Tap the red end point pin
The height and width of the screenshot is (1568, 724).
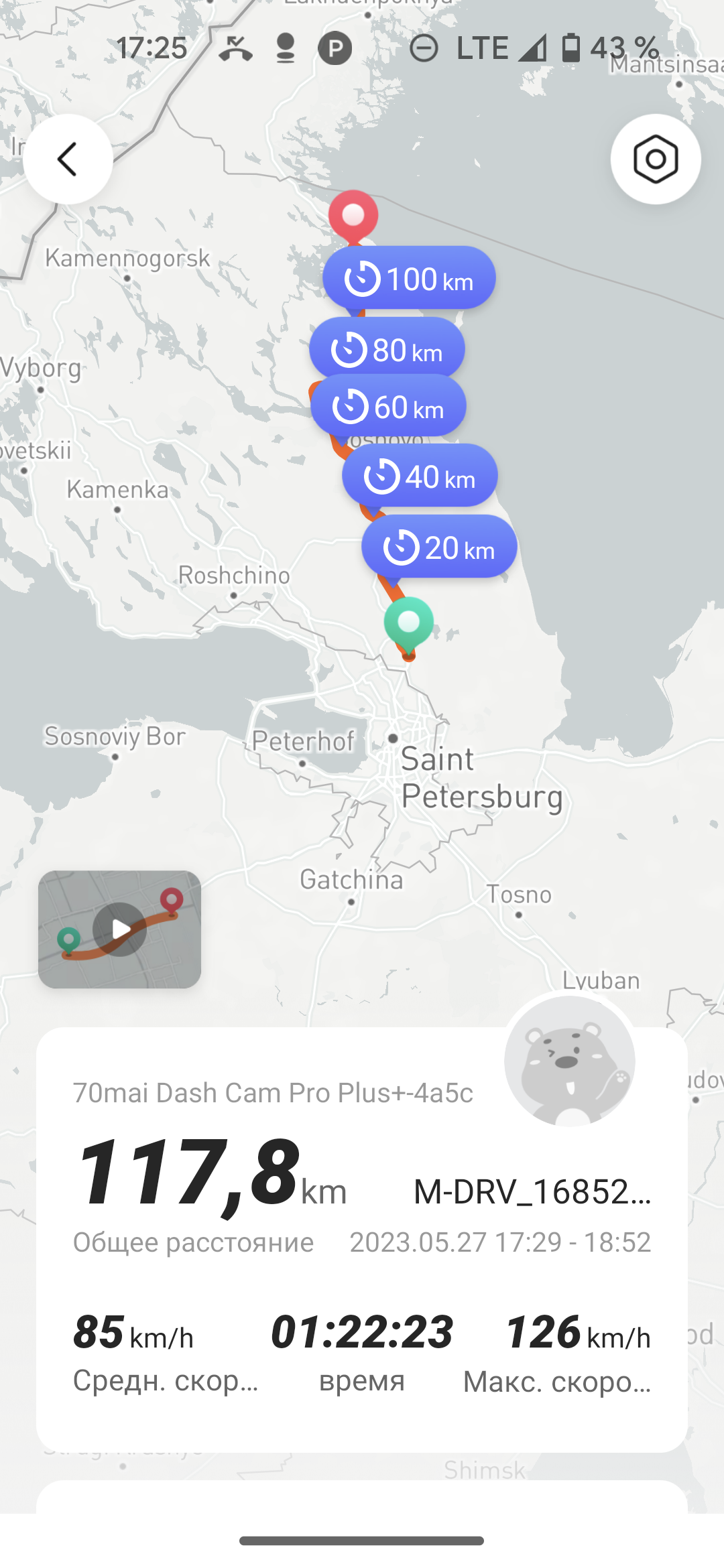(x=353, y=216)
